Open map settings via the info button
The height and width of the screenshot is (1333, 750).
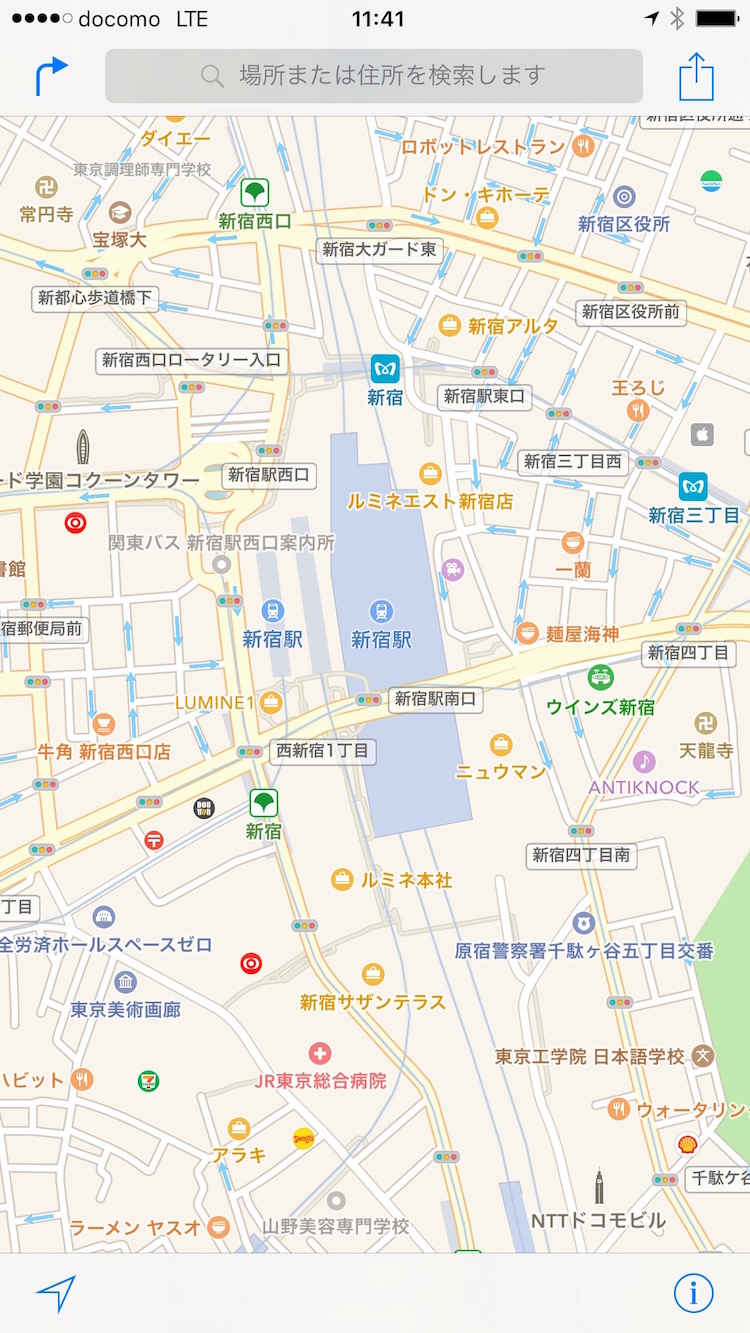(692, 1291)
